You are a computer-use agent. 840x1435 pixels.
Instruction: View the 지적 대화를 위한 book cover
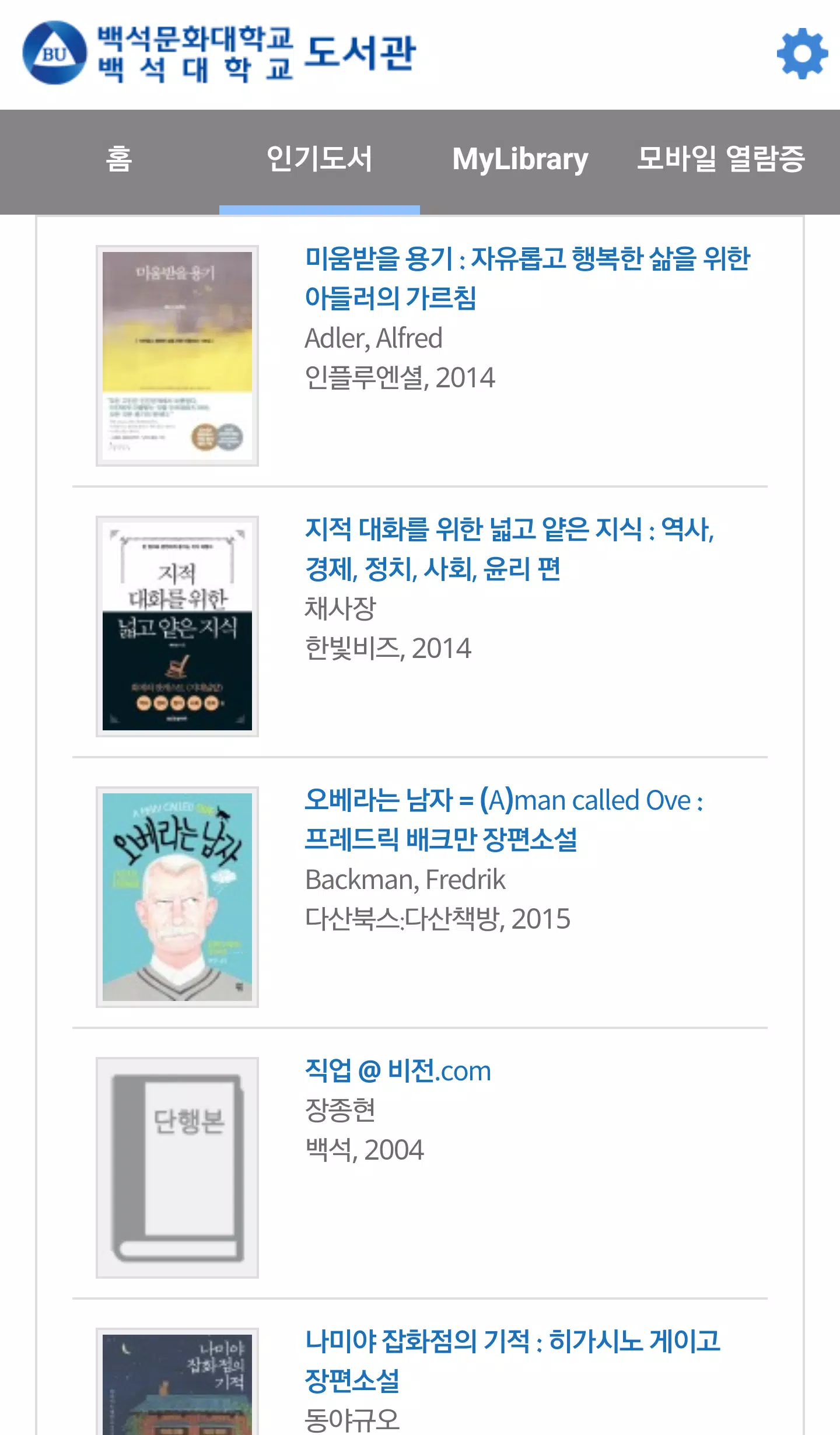[177, 626]
